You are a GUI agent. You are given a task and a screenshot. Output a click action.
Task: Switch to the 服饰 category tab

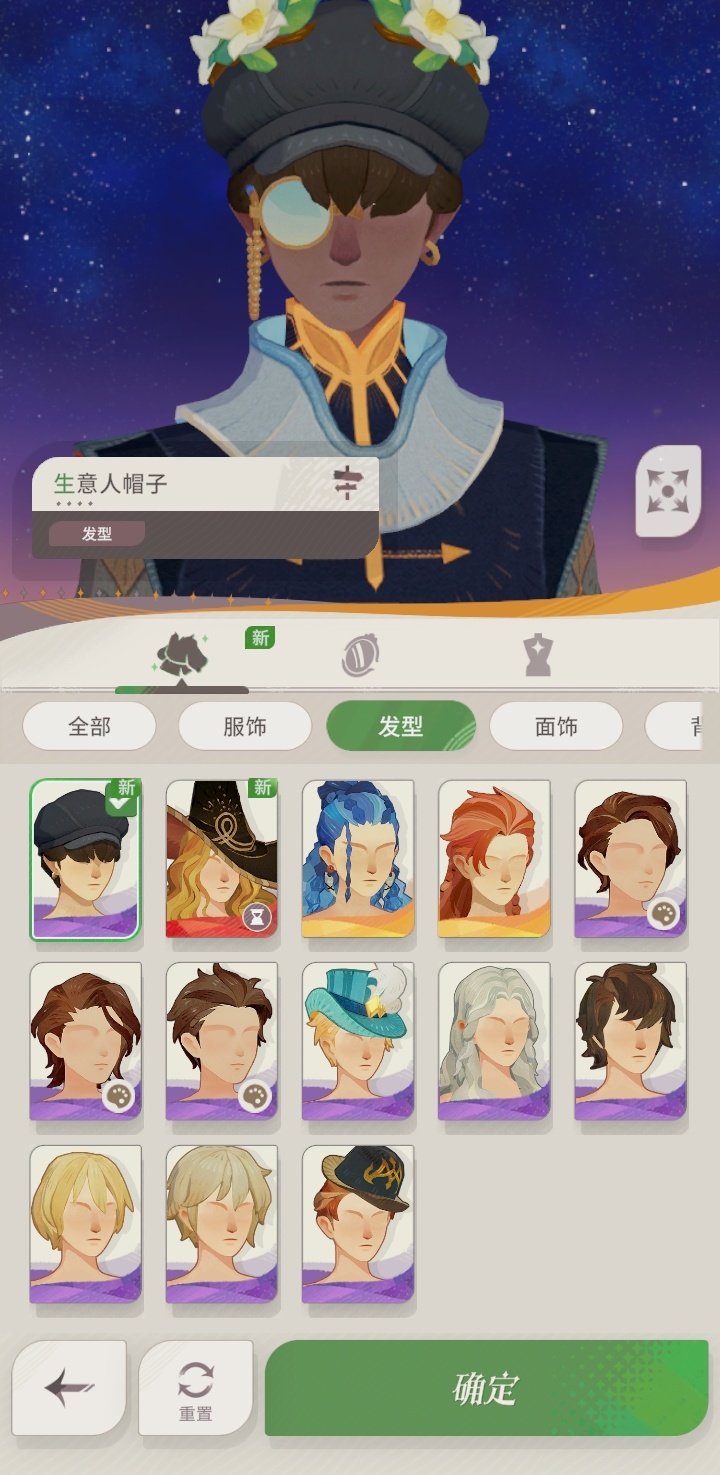[244, 727]
